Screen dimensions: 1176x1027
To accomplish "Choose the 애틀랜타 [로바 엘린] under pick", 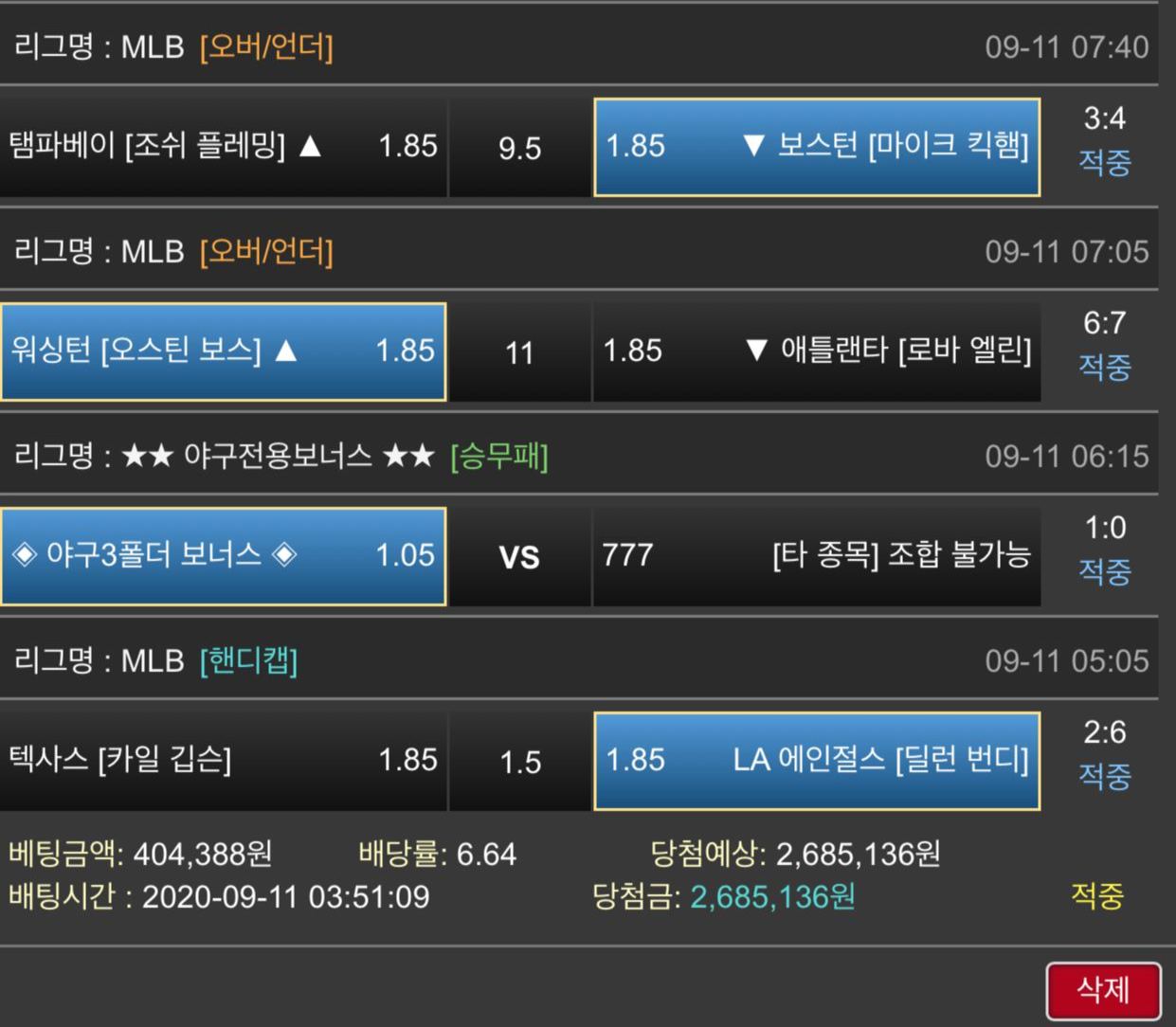I will click(x=817, y=351).
